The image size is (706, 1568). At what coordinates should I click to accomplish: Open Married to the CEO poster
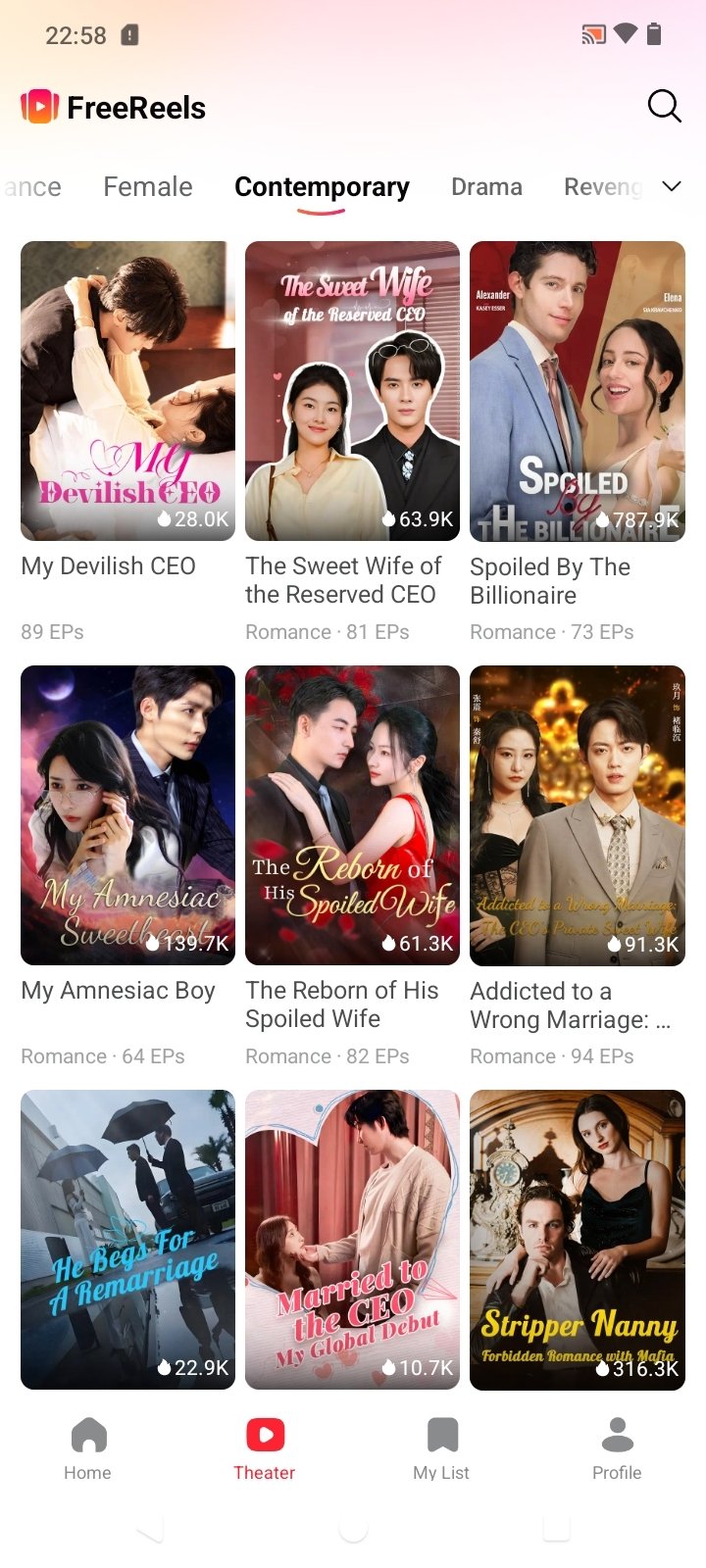click(x=352, y=1240)
